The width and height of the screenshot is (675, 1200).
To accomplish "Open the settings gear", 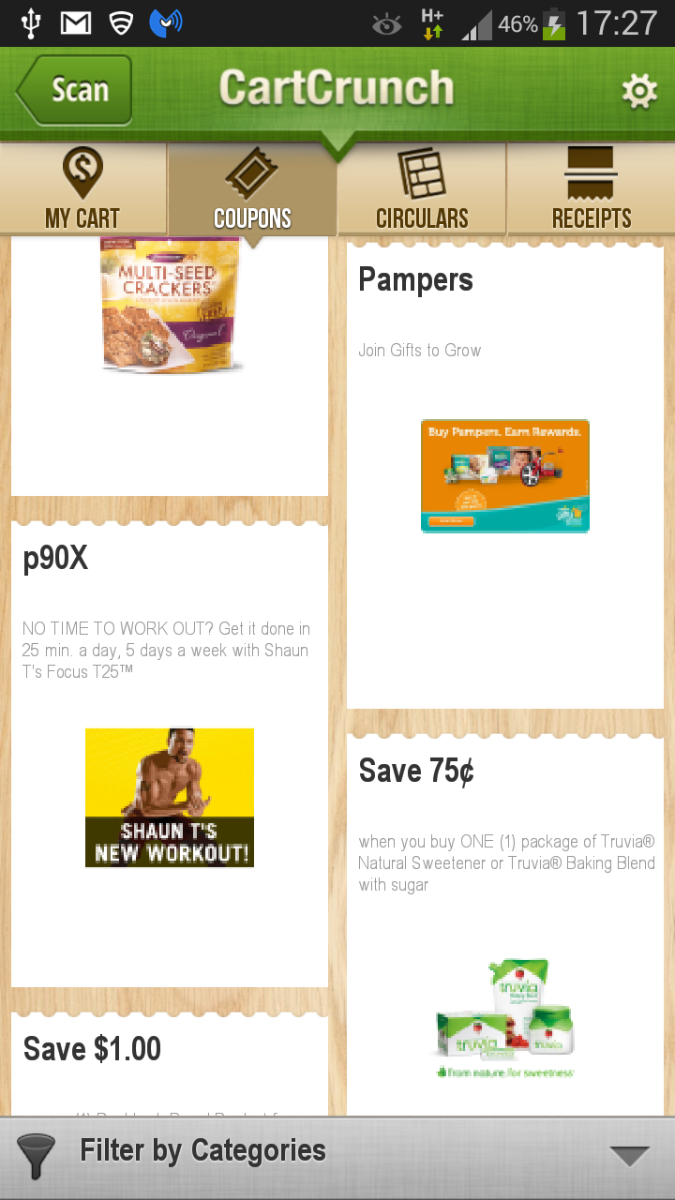I will click(x=639, y=92).
